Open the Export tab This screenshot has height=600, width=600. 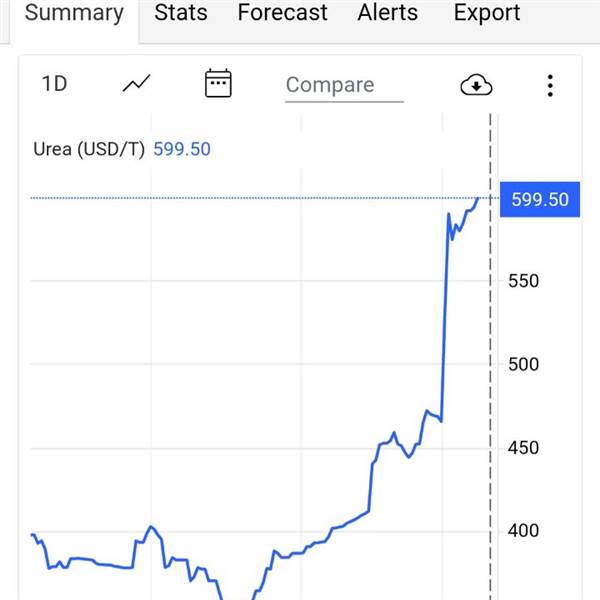point(487,14)
